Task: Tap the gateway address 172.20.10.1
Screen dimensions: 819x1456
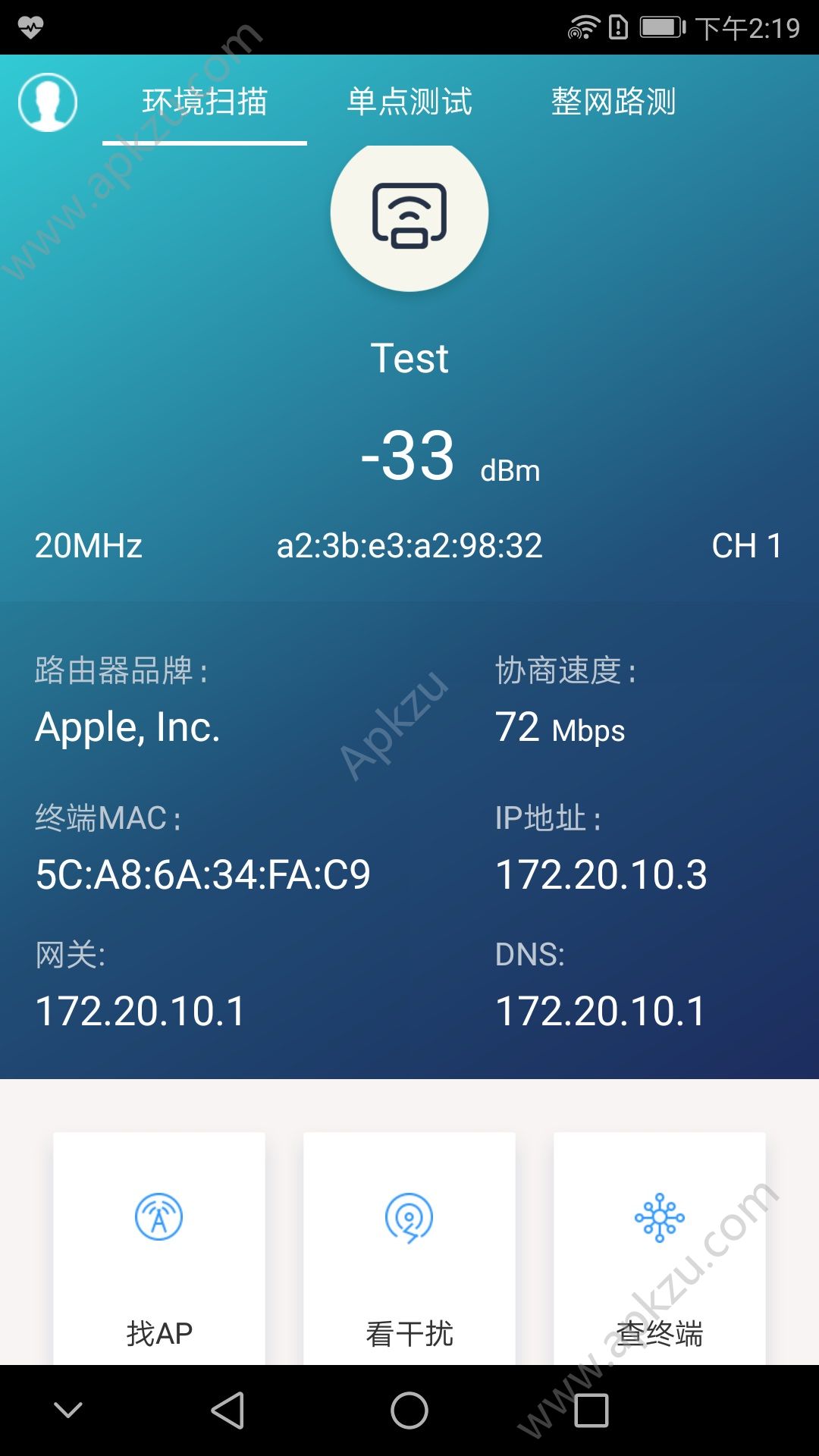Action: (x=140, y=1009)
